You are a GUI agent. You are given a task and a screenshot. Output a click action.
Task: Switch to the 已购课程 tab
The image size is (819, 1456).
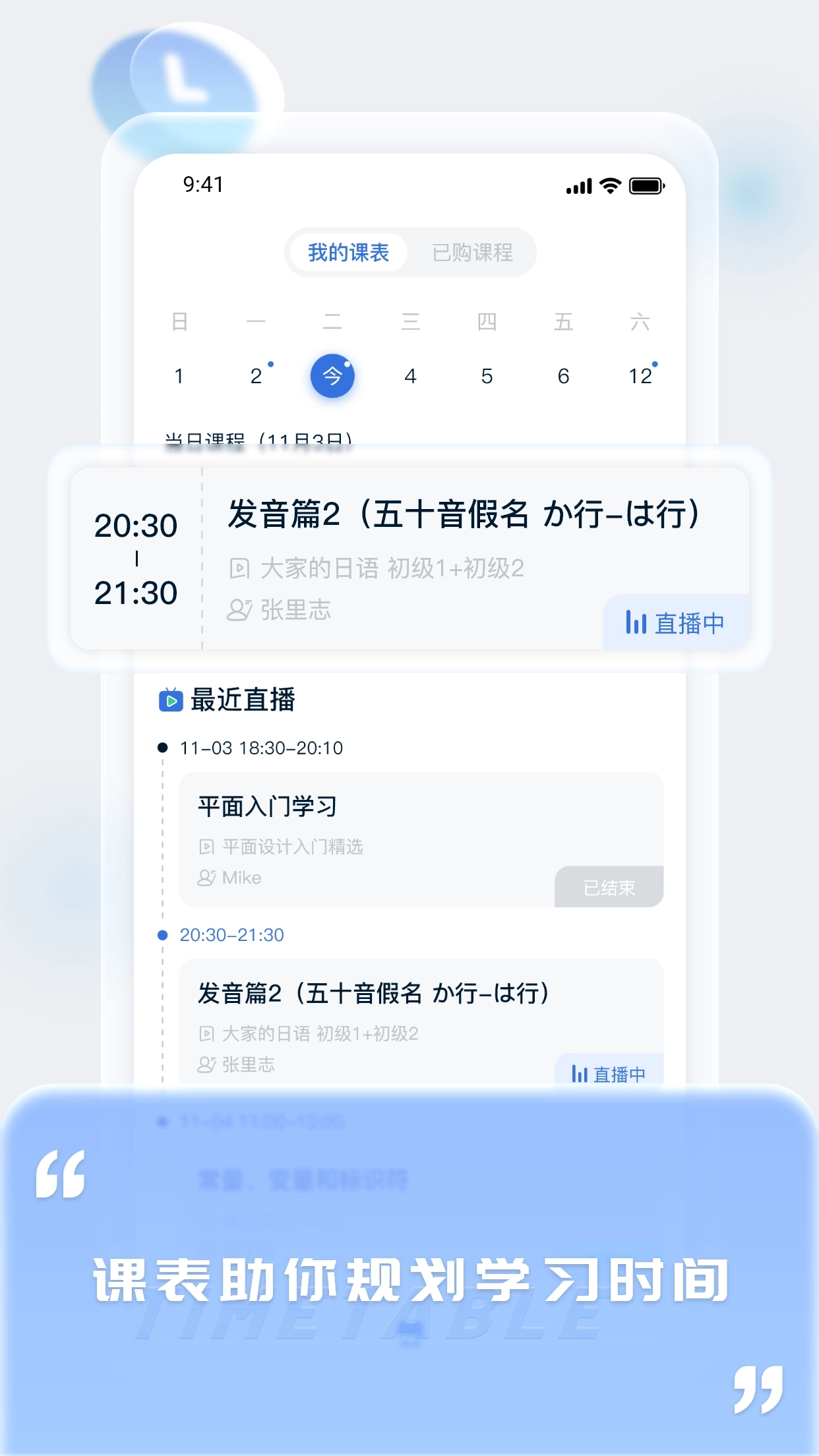click(x=473, y=252)
